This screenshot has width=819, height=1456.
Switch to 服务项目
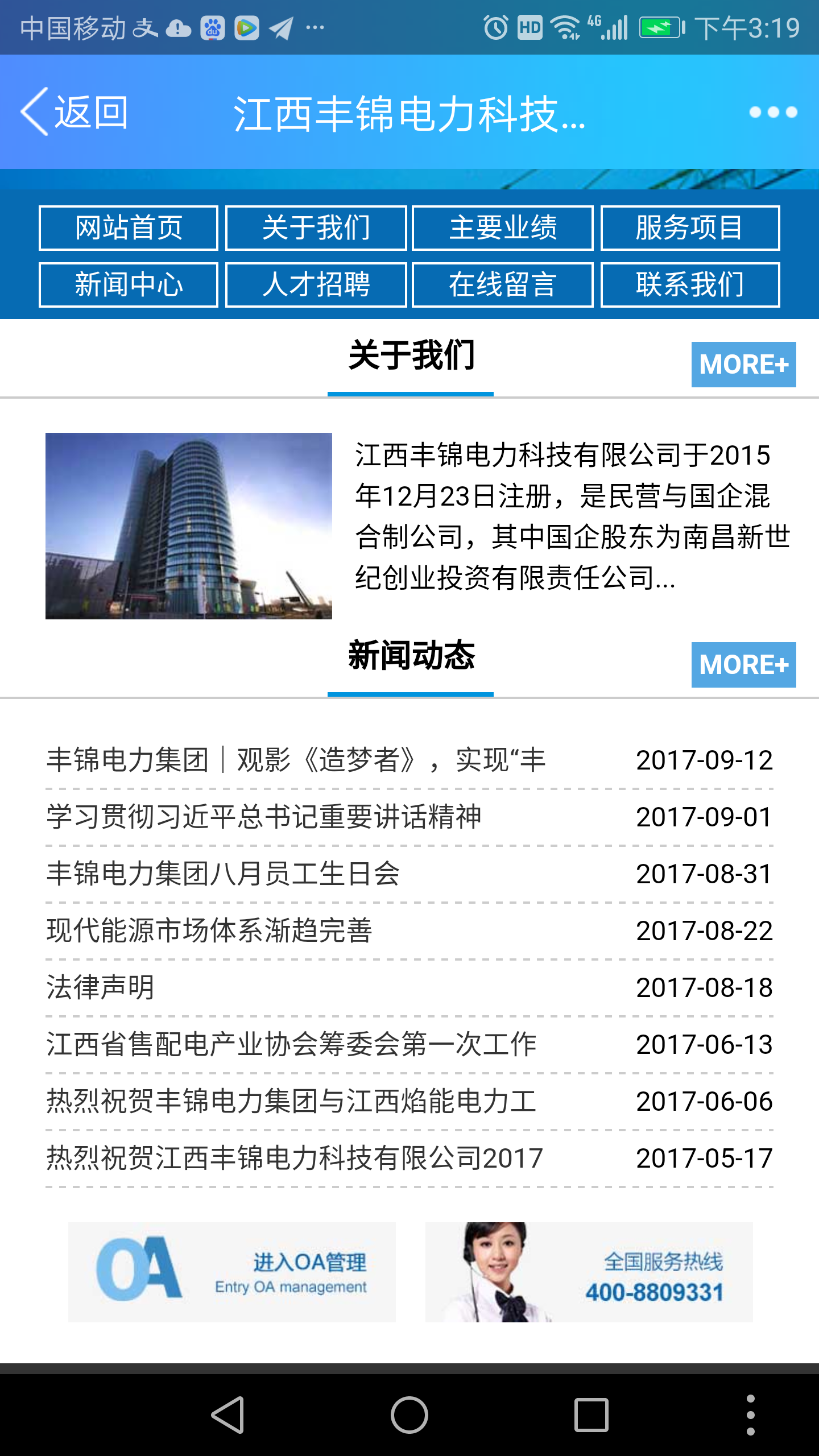point(690,228)
